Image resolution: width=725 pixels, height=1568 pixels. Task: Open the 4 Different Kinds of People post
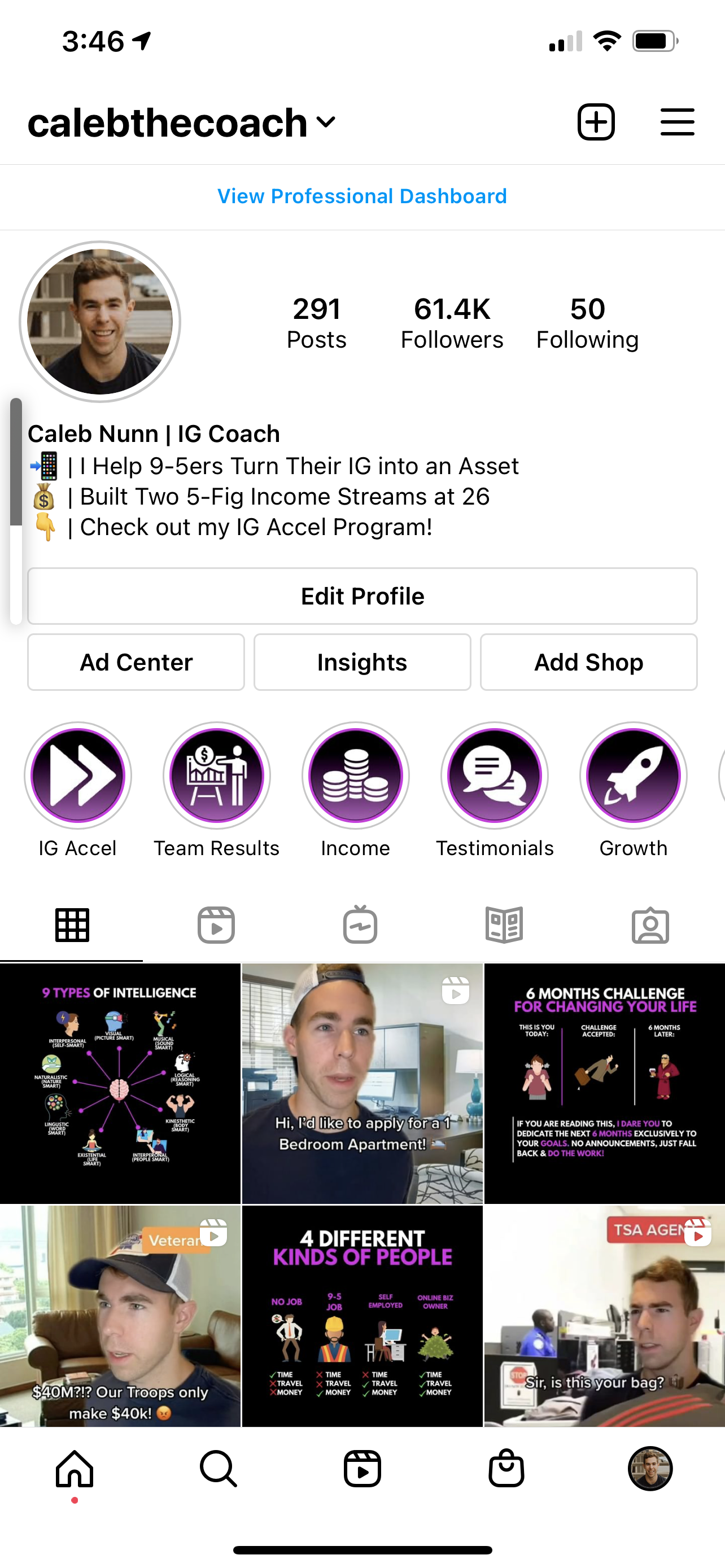click(362, 1315)
